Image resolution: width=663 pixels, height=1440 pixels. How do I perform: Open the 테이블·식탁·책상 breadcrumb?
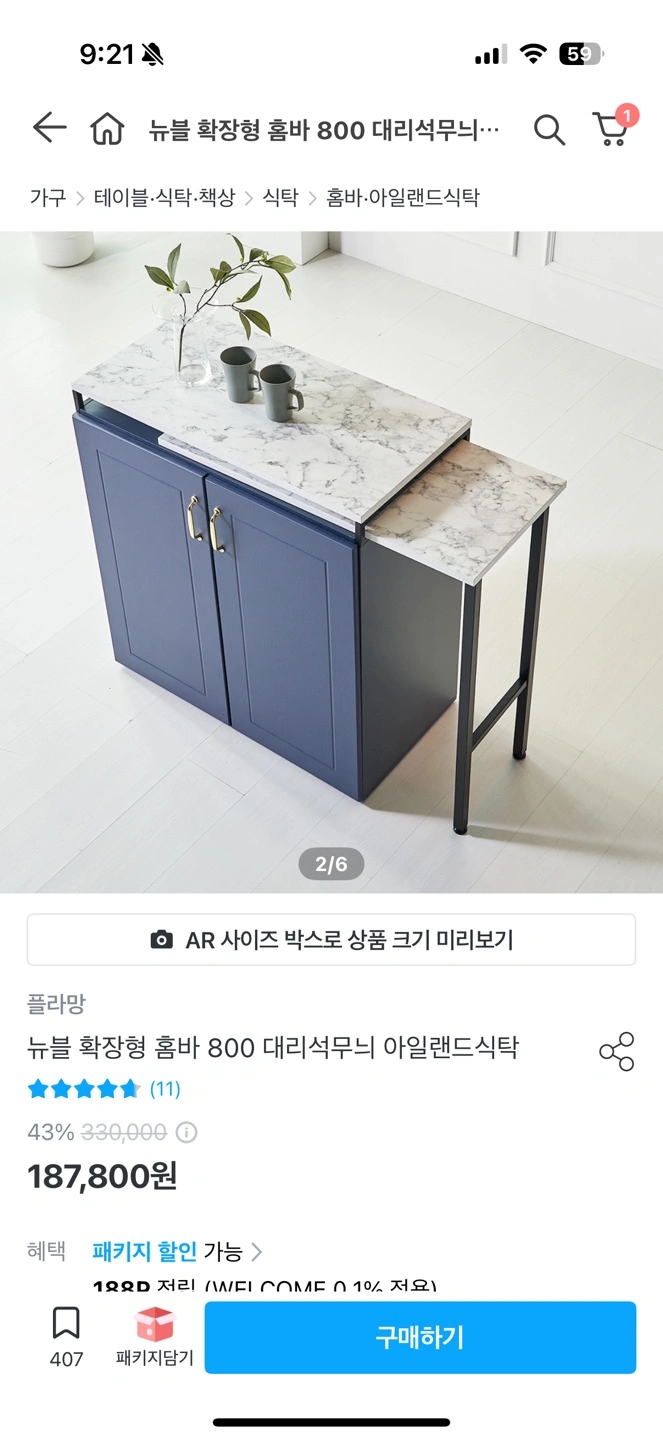coord(165,197)
